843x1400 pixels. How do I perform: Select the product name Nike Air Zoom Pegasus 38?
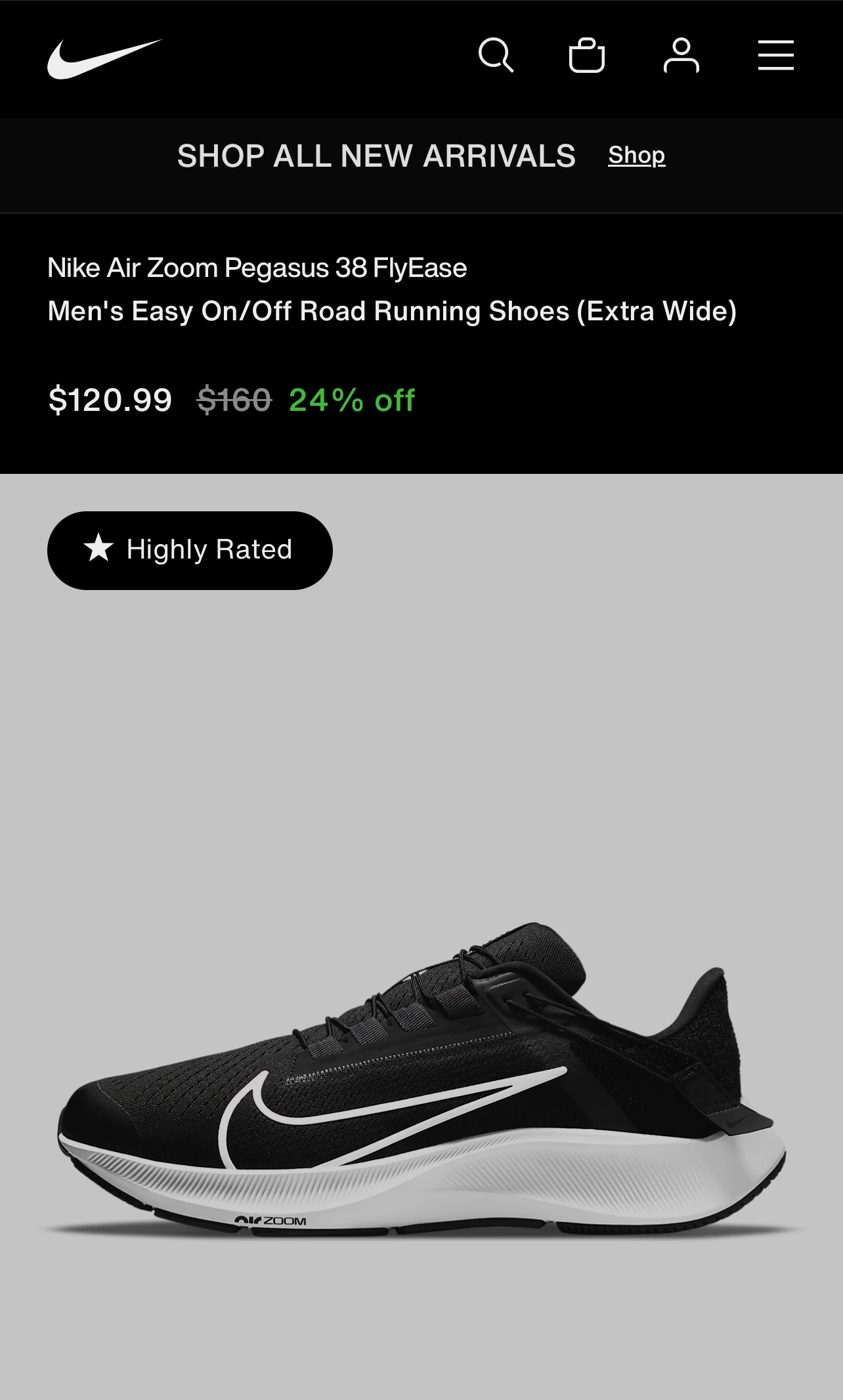[257, 267]
